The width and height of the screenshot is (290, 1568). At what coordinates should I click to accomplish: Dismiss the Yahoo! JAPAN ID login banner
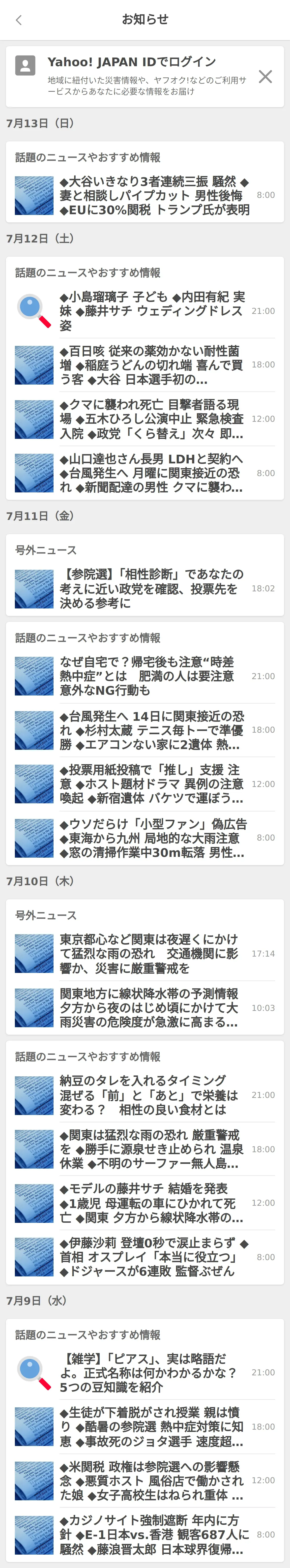click(x=265, y=77)
